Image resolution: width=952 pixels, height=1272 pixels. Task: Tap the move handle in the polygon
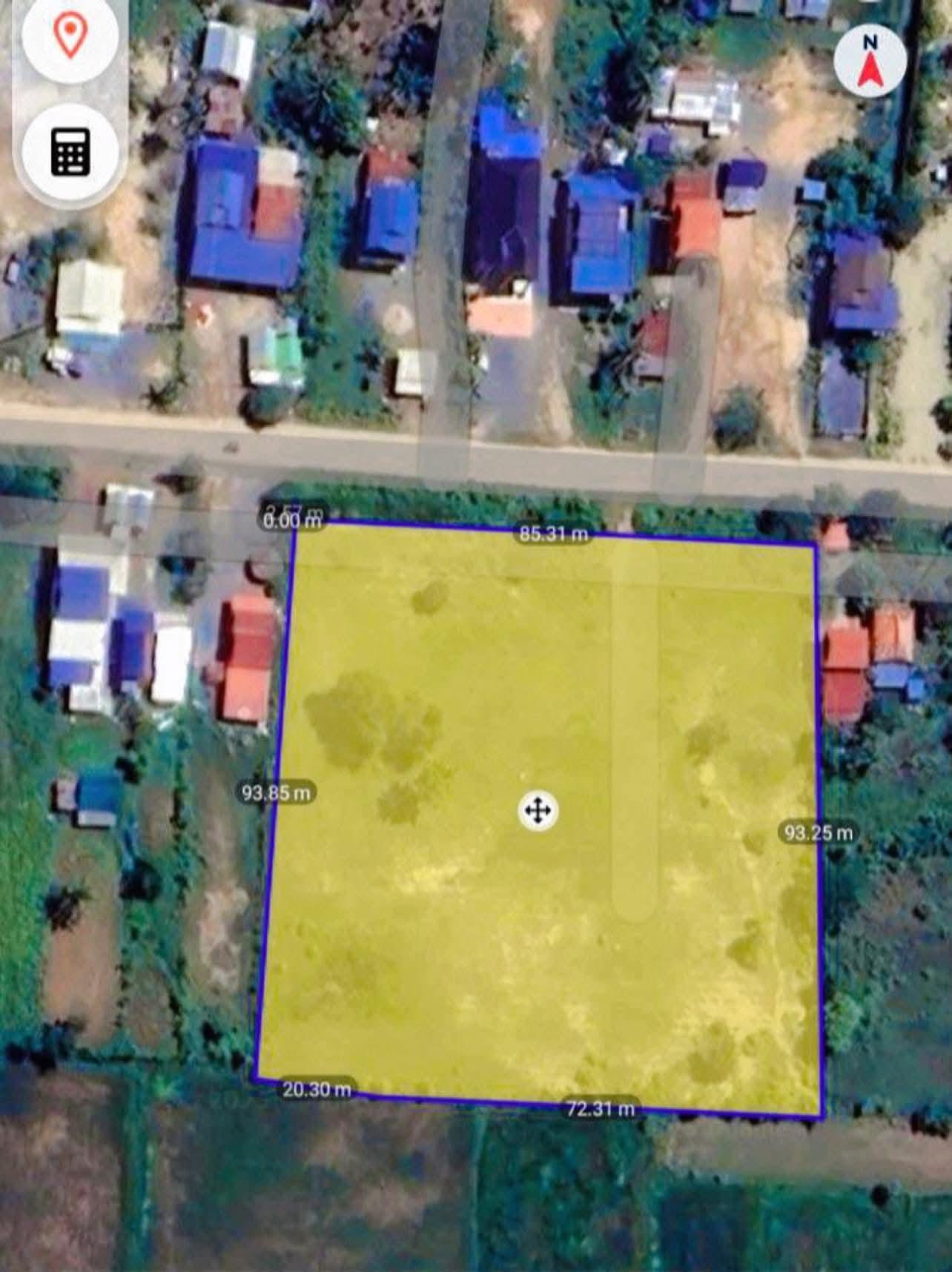point(538,810)
